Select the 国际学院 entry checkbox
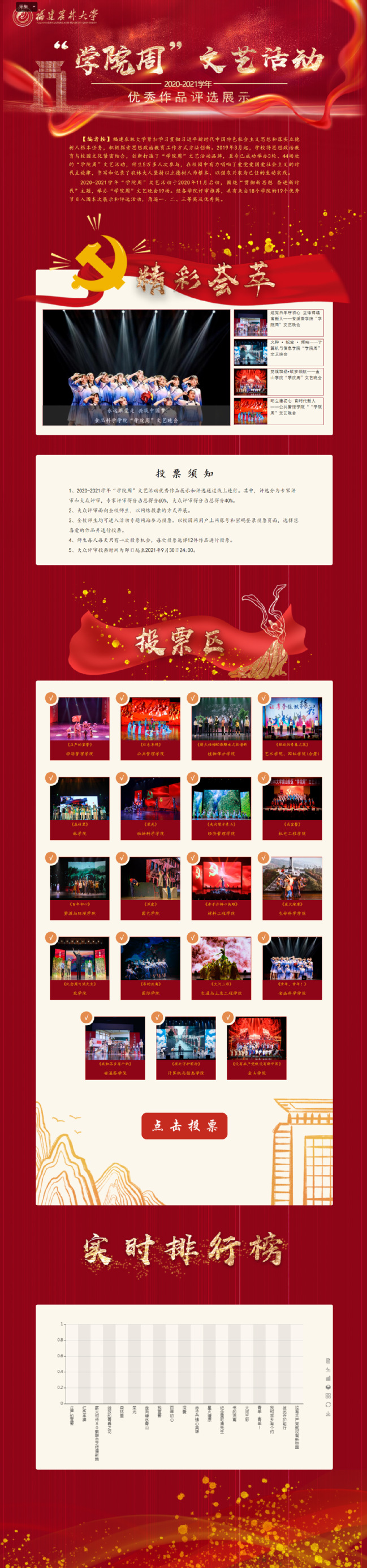The image size is (367, 1568). [x=122, y=937]
